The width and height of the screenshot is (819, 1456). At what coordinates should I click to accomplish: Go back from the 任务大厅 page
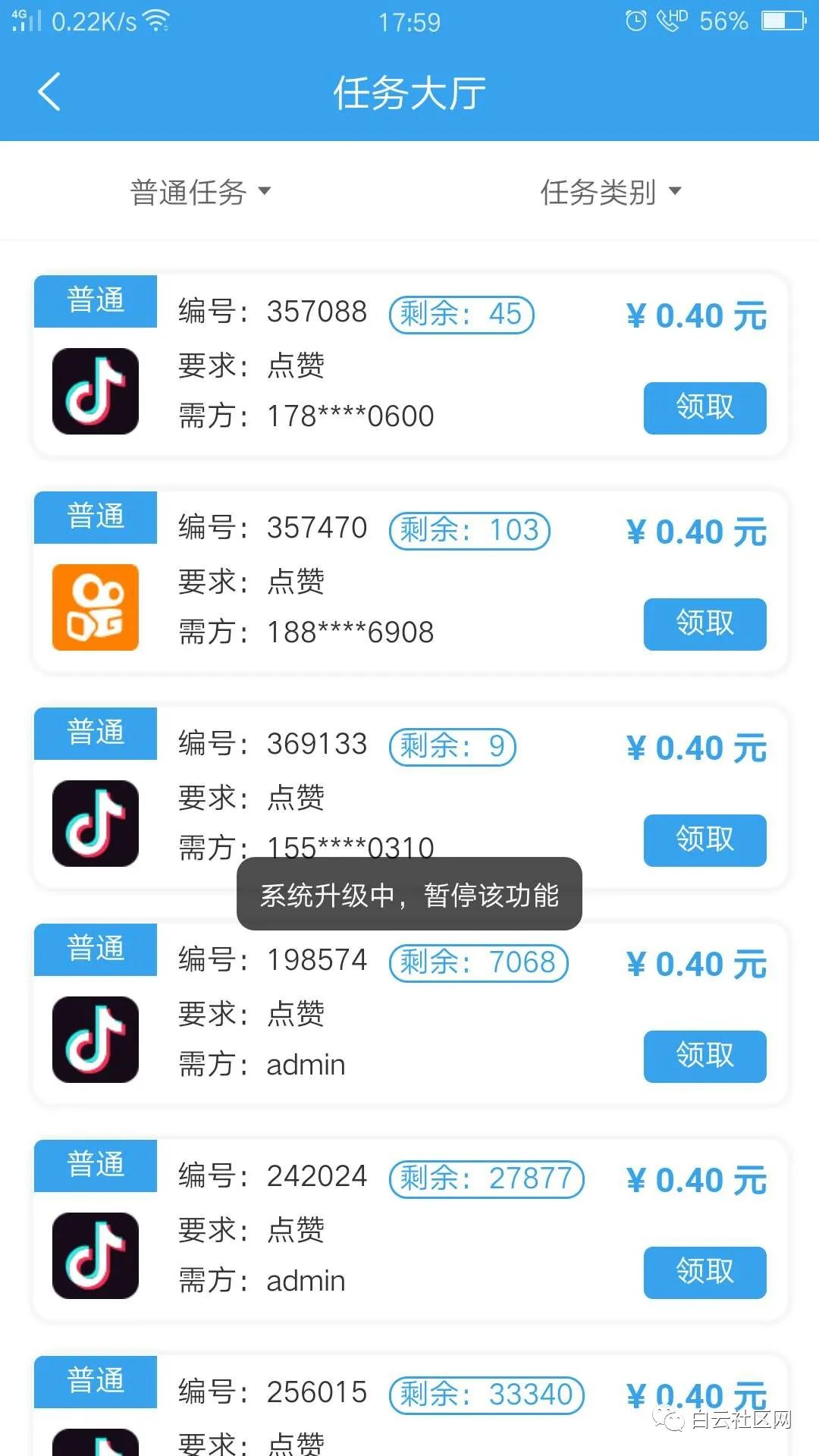[x=49, y=93]
